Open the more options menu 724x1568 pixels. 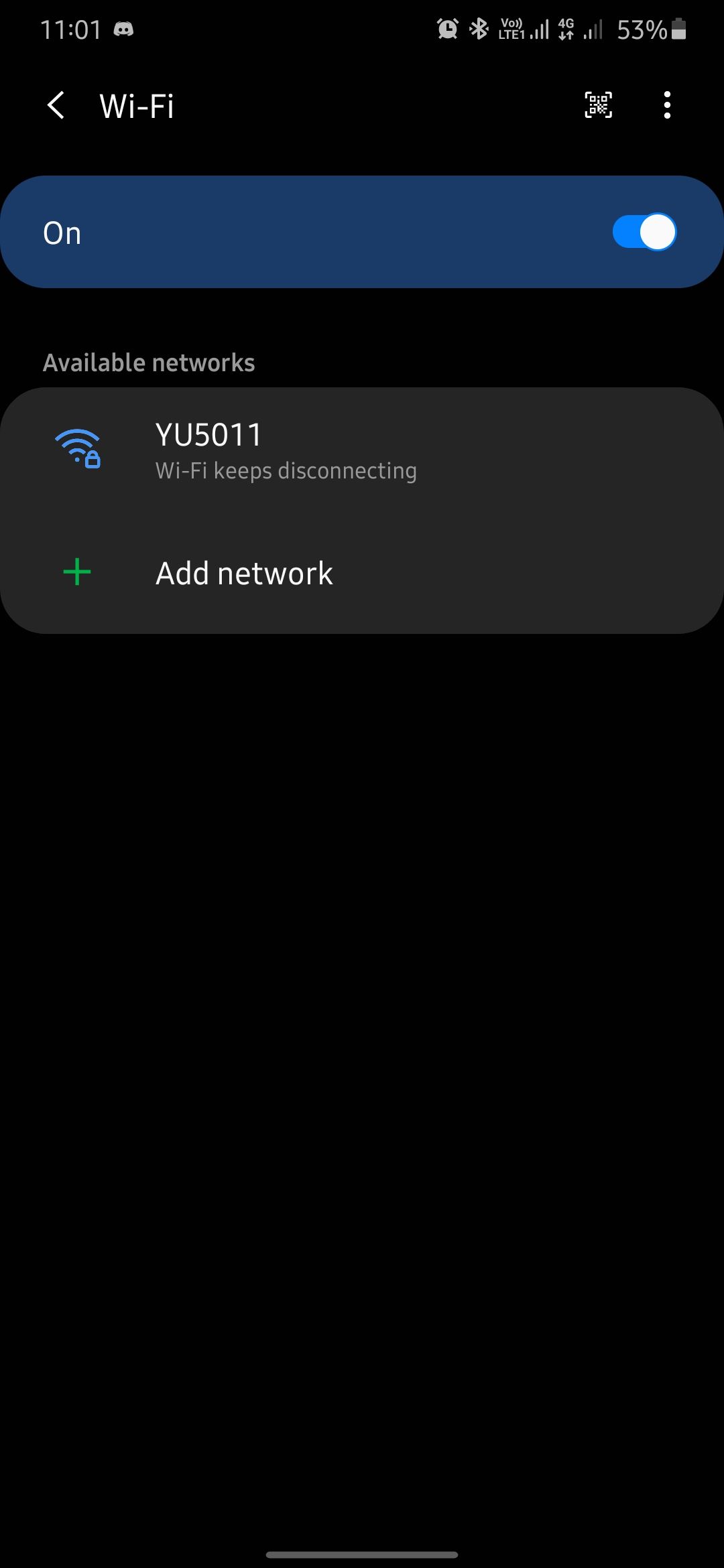[x=666, y=105]
